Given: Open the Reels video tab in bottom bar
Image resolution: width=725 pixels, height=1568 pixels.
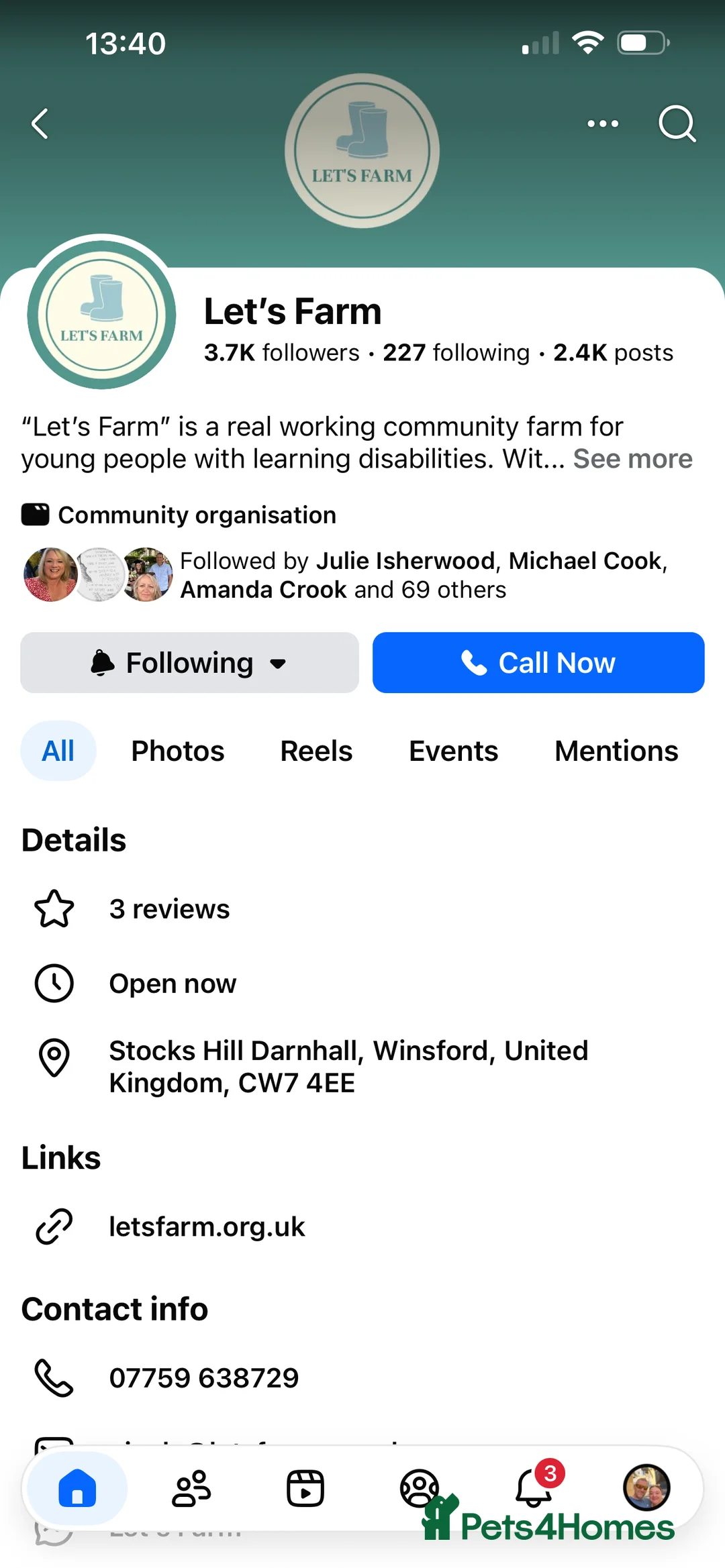Looking at the screenshot, I should [305, 1488].
